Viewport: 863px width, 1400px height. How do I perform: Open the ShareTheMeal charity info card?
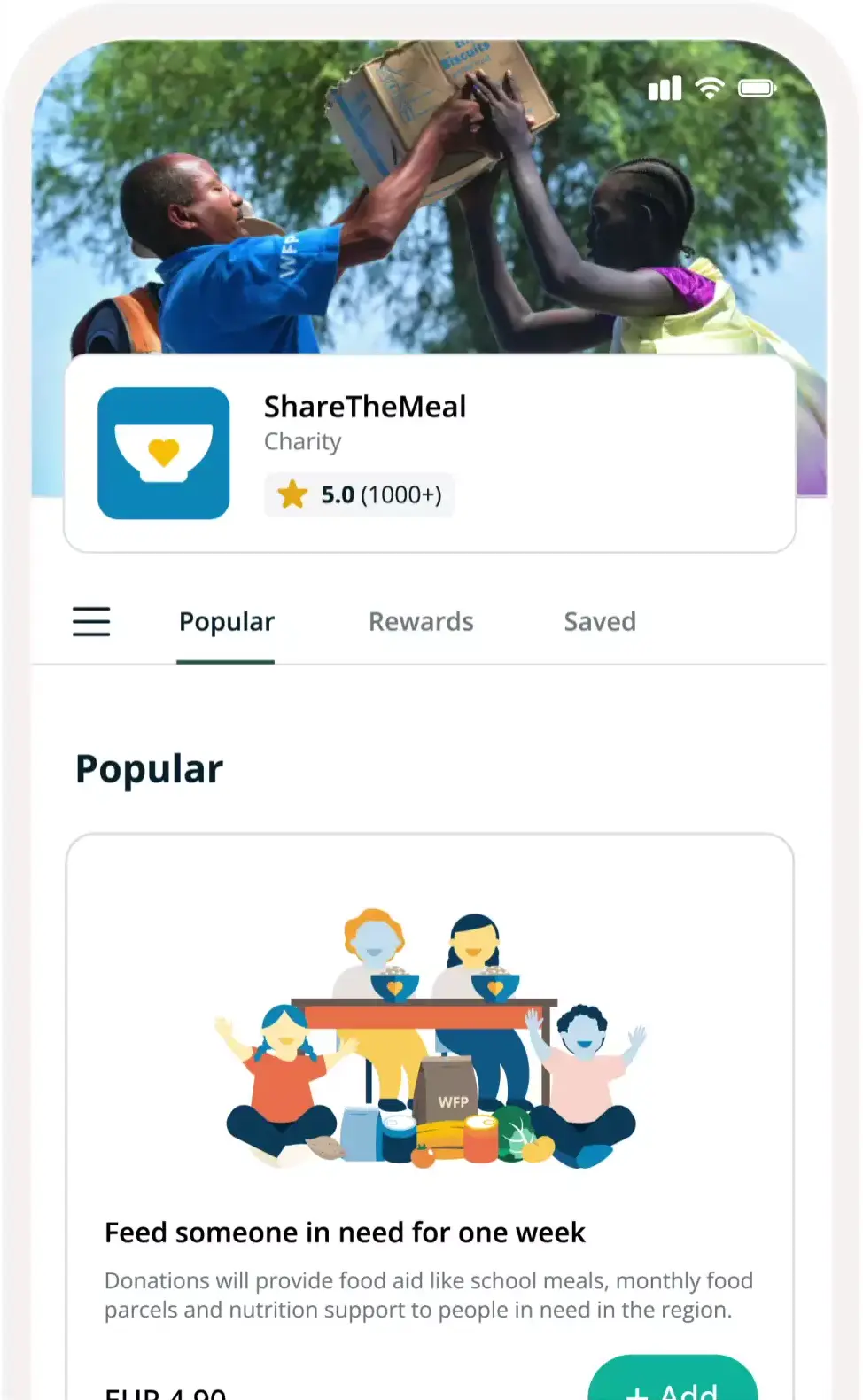[x=429, y=453]
